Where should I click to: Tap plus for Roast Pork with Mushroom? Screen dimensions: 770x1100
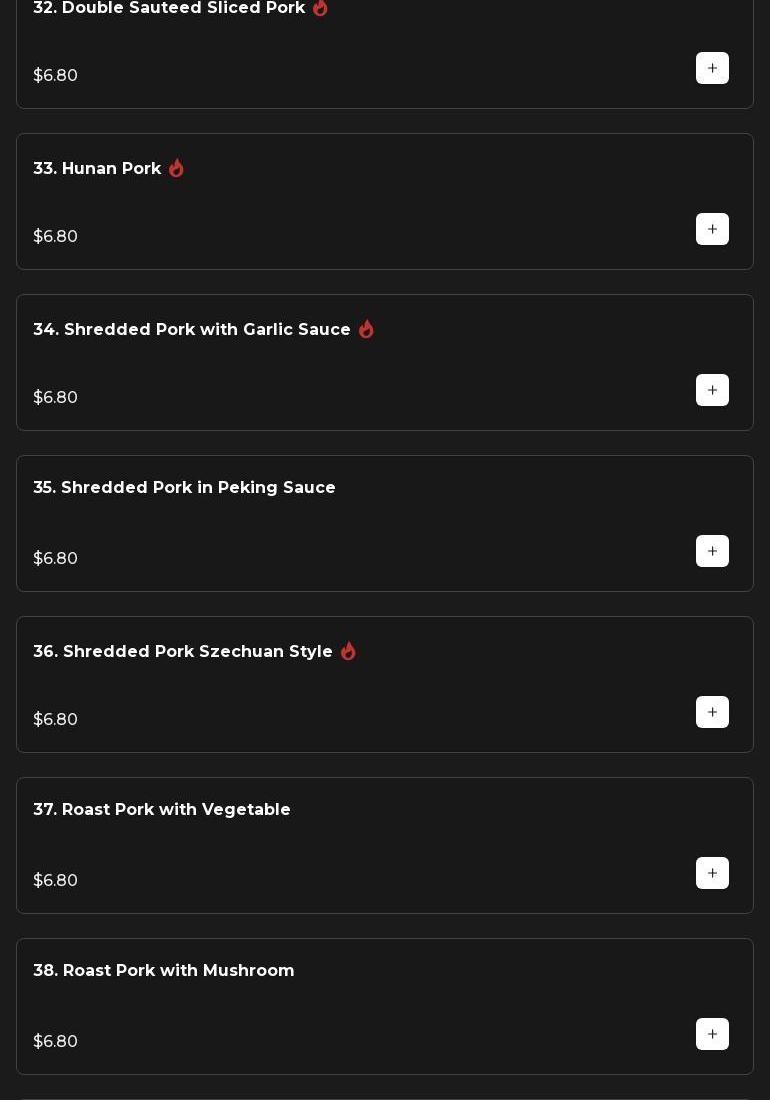(x=712, y=1035)
